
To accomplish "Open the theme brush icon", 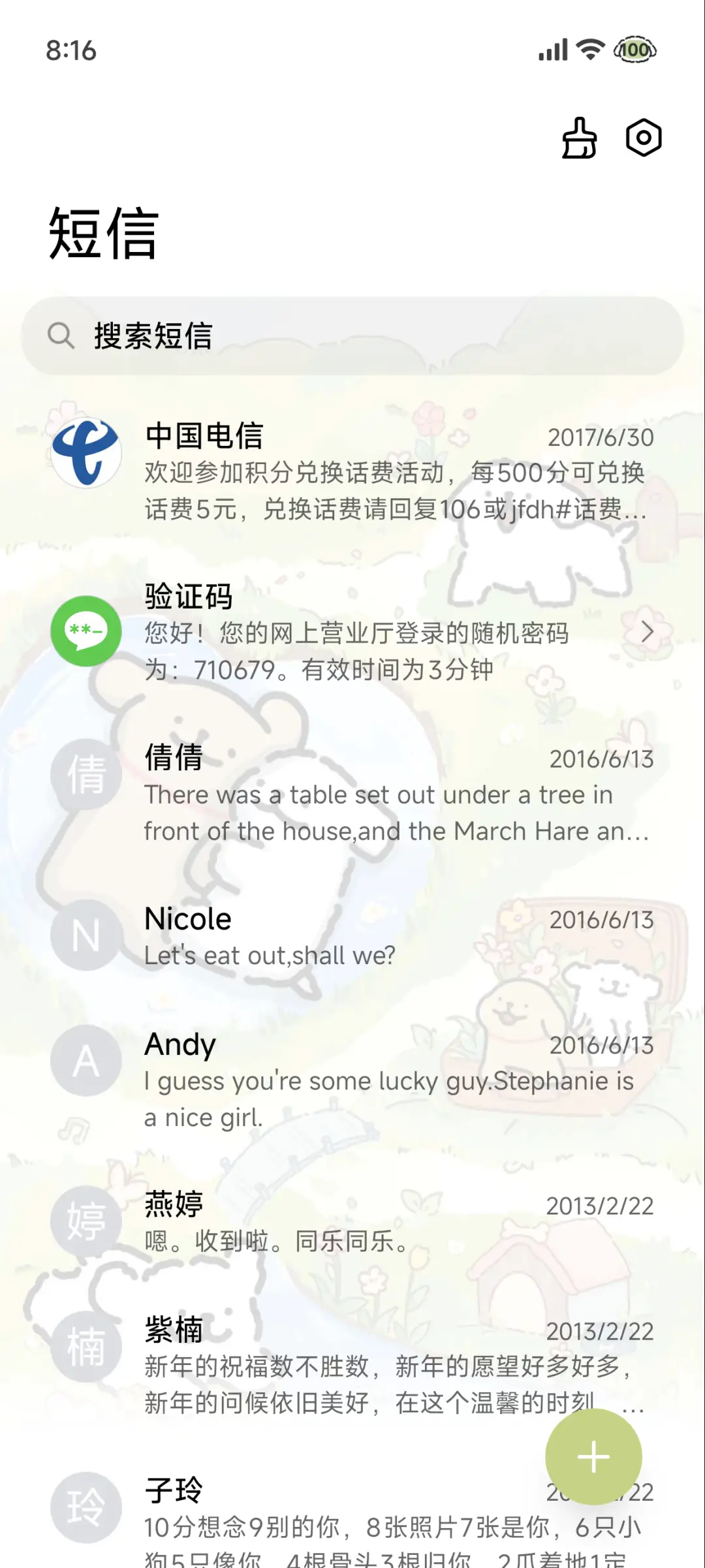I will pyautogui.click(x=578, y=138).
